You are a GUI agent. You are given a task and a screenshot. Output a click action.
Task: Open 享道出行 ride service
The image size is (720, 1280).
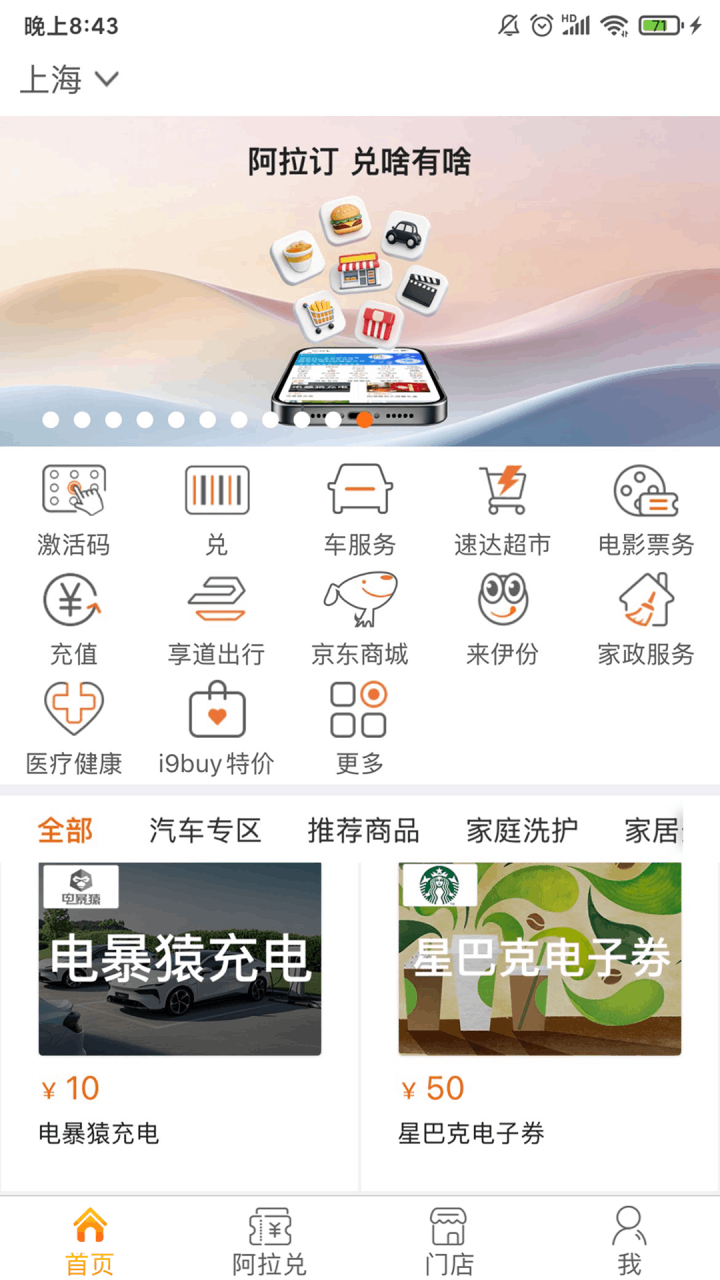(x=216, y=617)
